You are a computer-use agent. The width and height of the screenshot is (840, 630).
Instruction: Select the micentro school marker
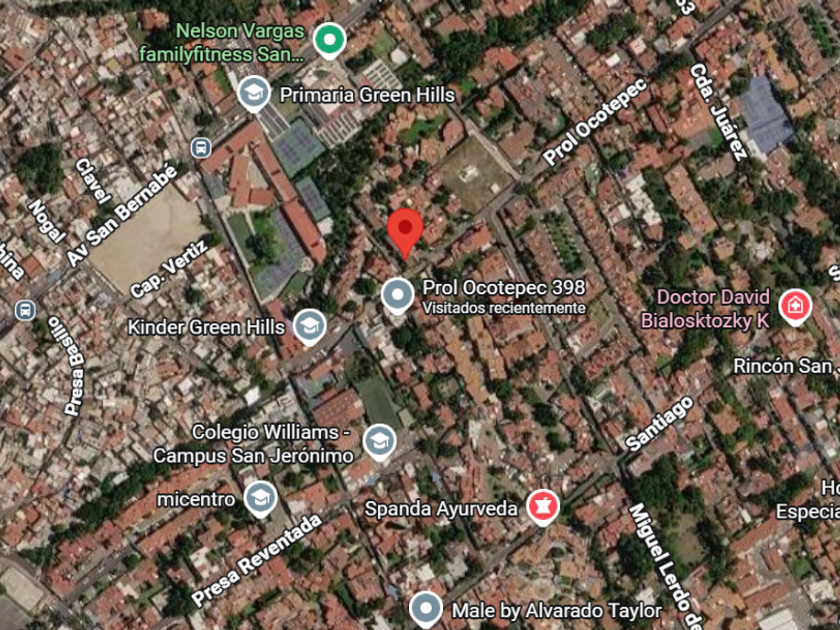click(x=261, y=499)
